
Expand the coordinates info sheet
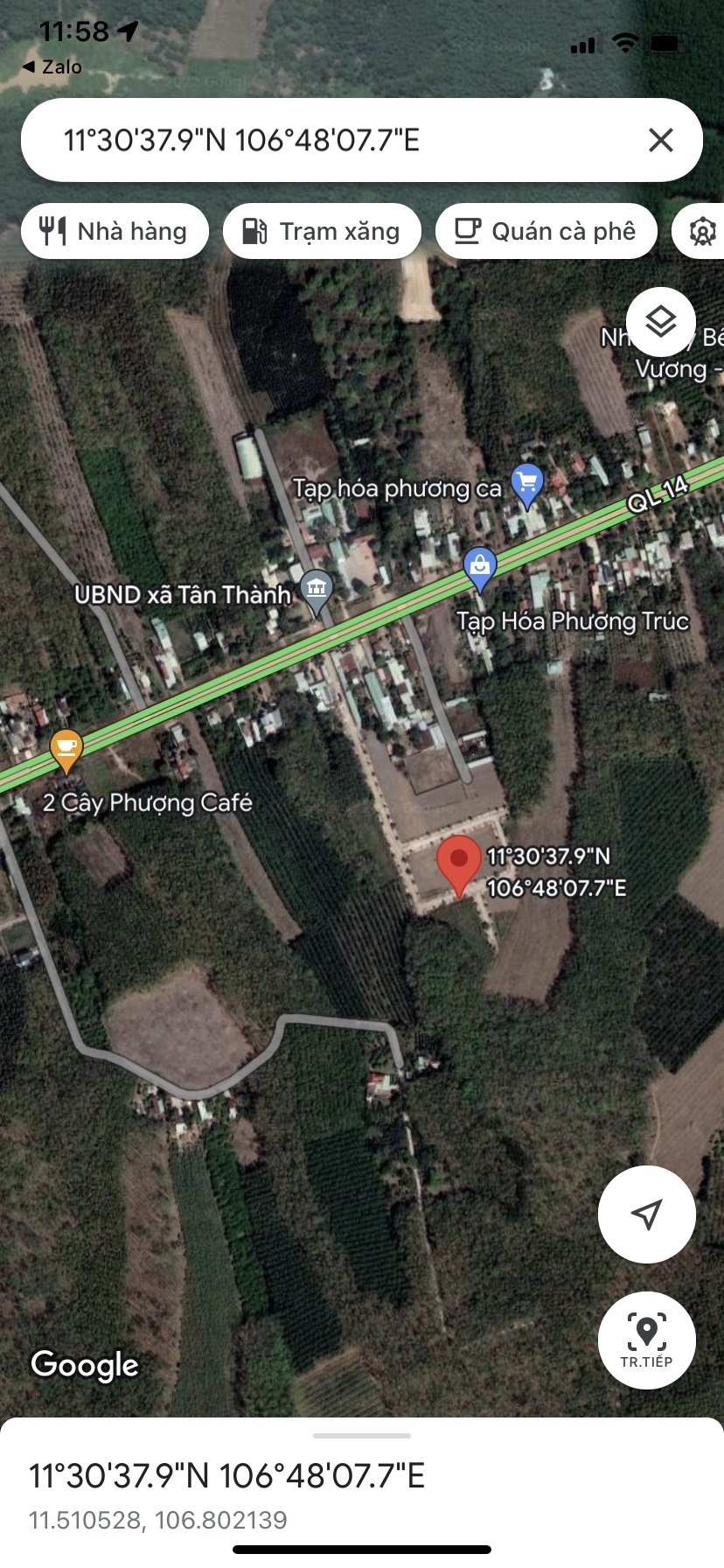click(x=362, y=1438)
